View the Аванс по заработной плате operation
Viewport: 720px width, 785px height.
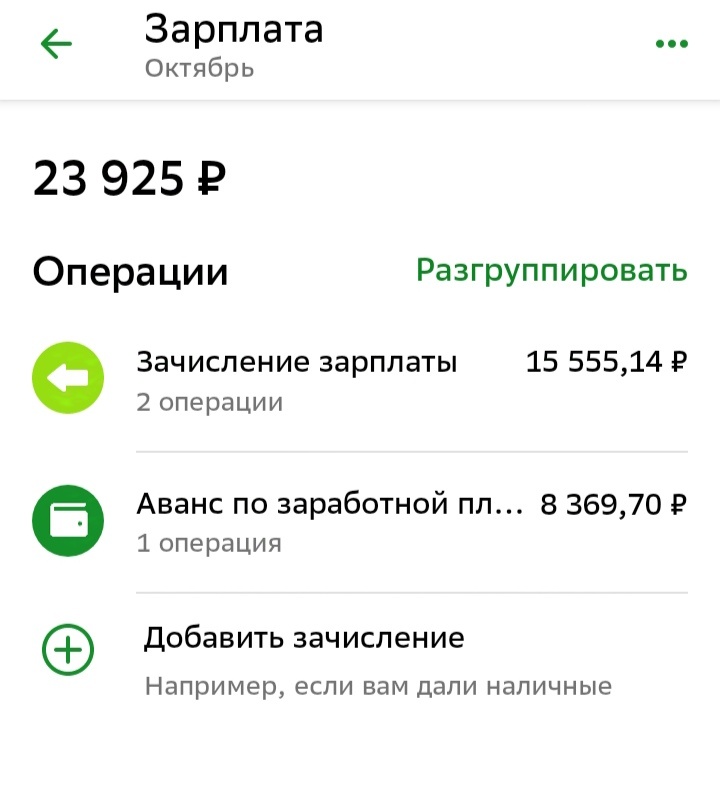click(x=360, y=522)
